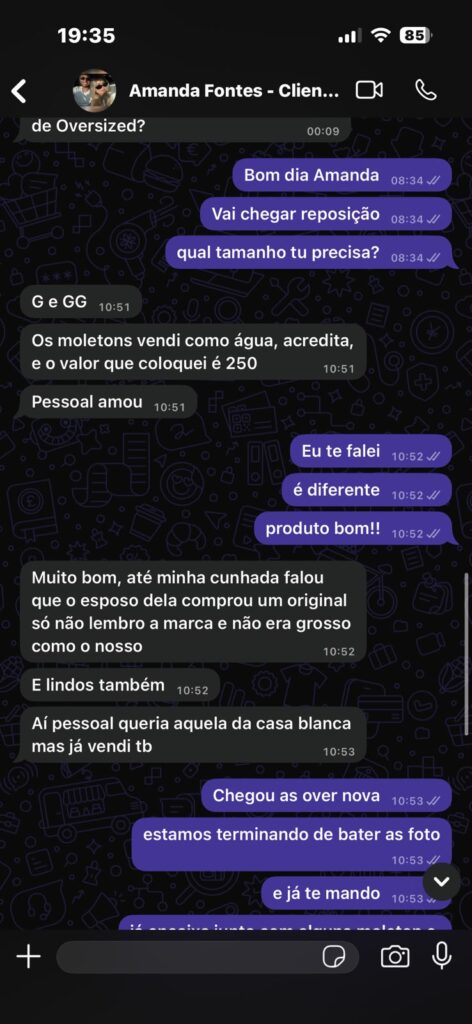Jump to the latest messages

tap(442, 882)
